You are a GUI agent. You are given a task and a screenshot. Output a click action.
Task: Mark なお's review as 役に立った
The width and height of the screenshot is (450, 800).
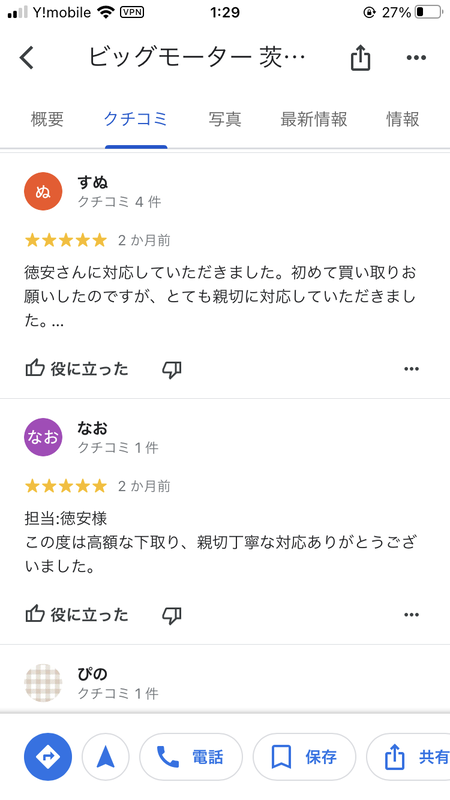click(77, 615)
